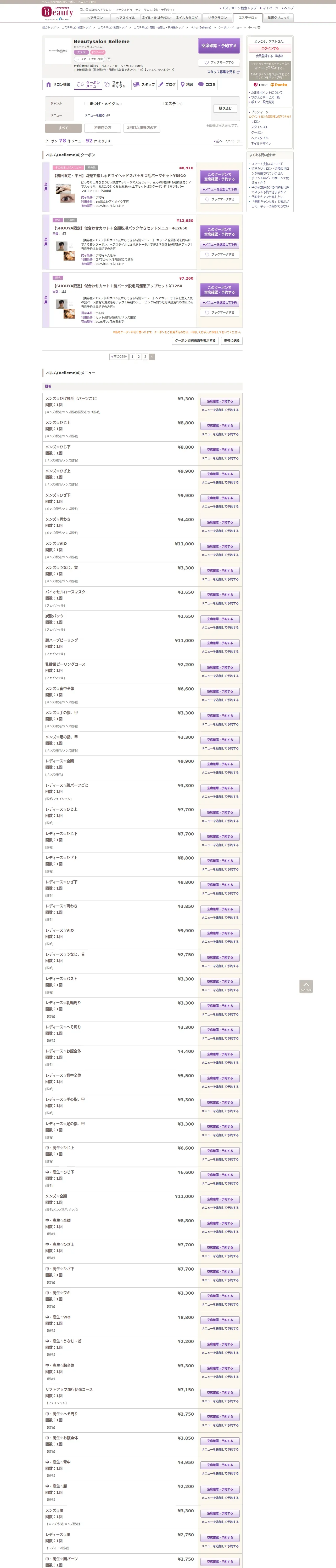Filter coupons for 初来店の方
Image resolution: width=336 pixels, height=1568 pixels.
coord(102,128)
